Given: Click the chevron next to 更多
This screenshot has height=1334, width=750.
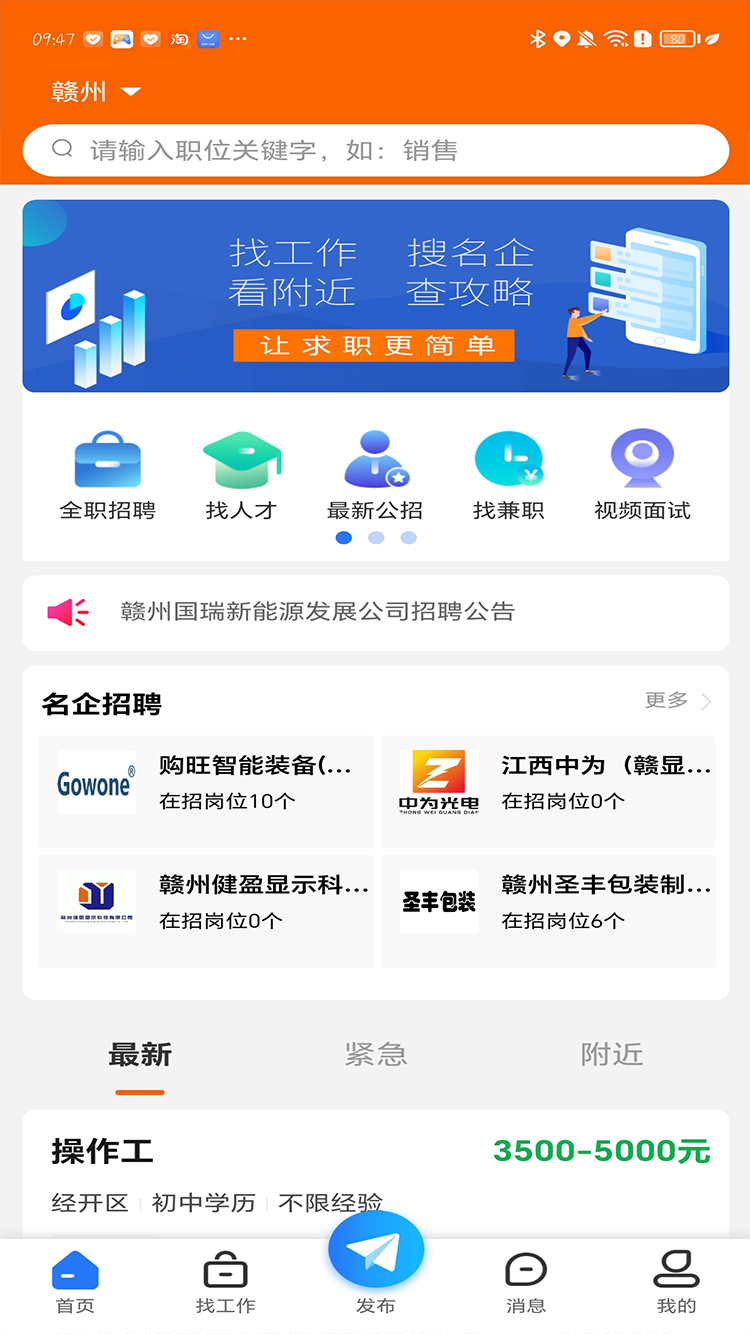Looking at the screenshot, I should click(706, 701).
